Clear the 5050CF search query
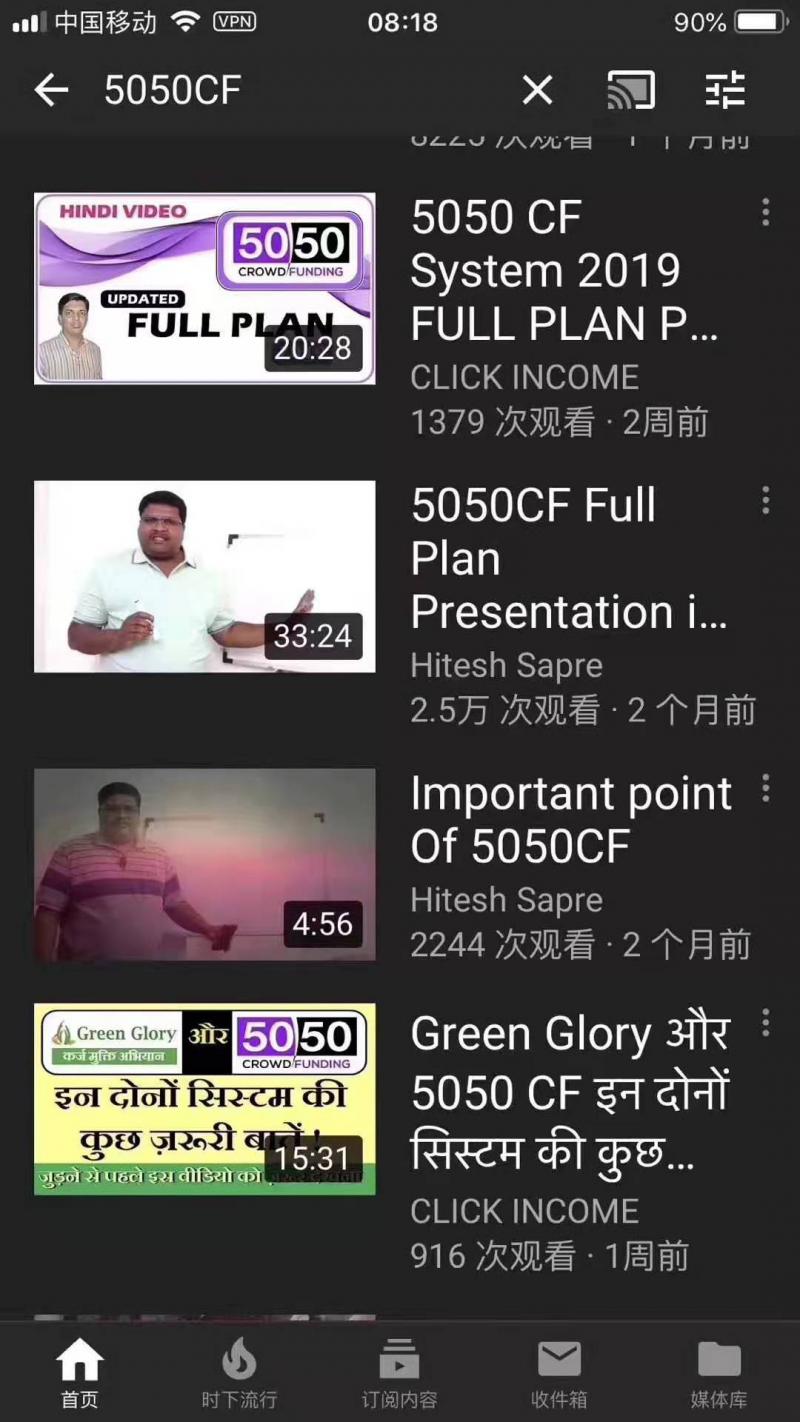 coord(537,91)
